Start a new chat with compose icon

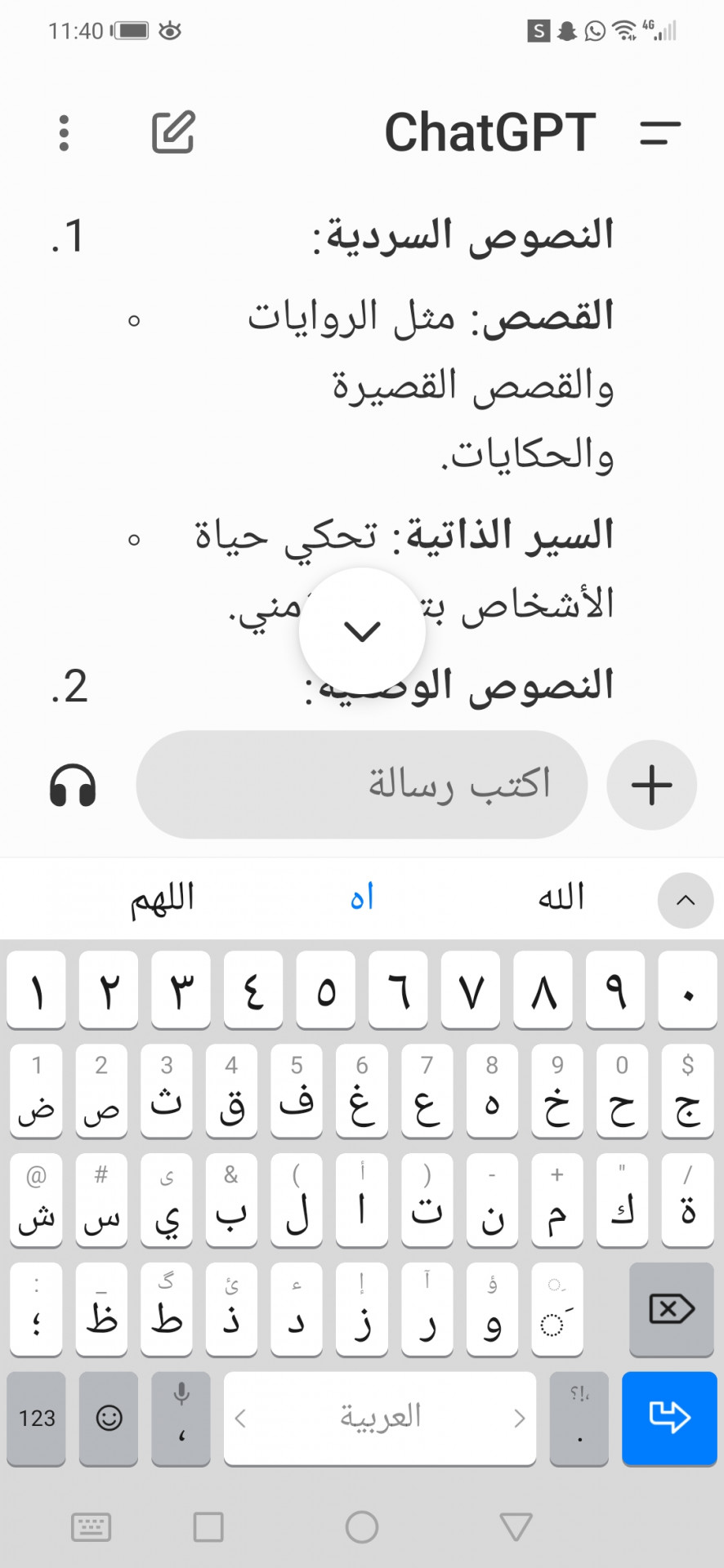(174, 132)
